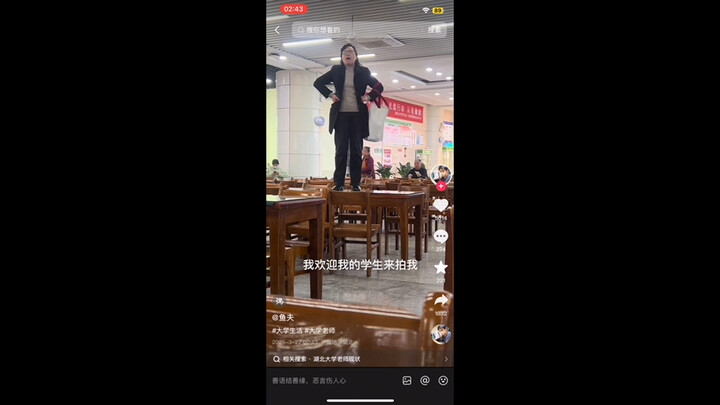The image size is (720, 405).
Task: Open the creator's avatar profile
Action: pos(441,172)
